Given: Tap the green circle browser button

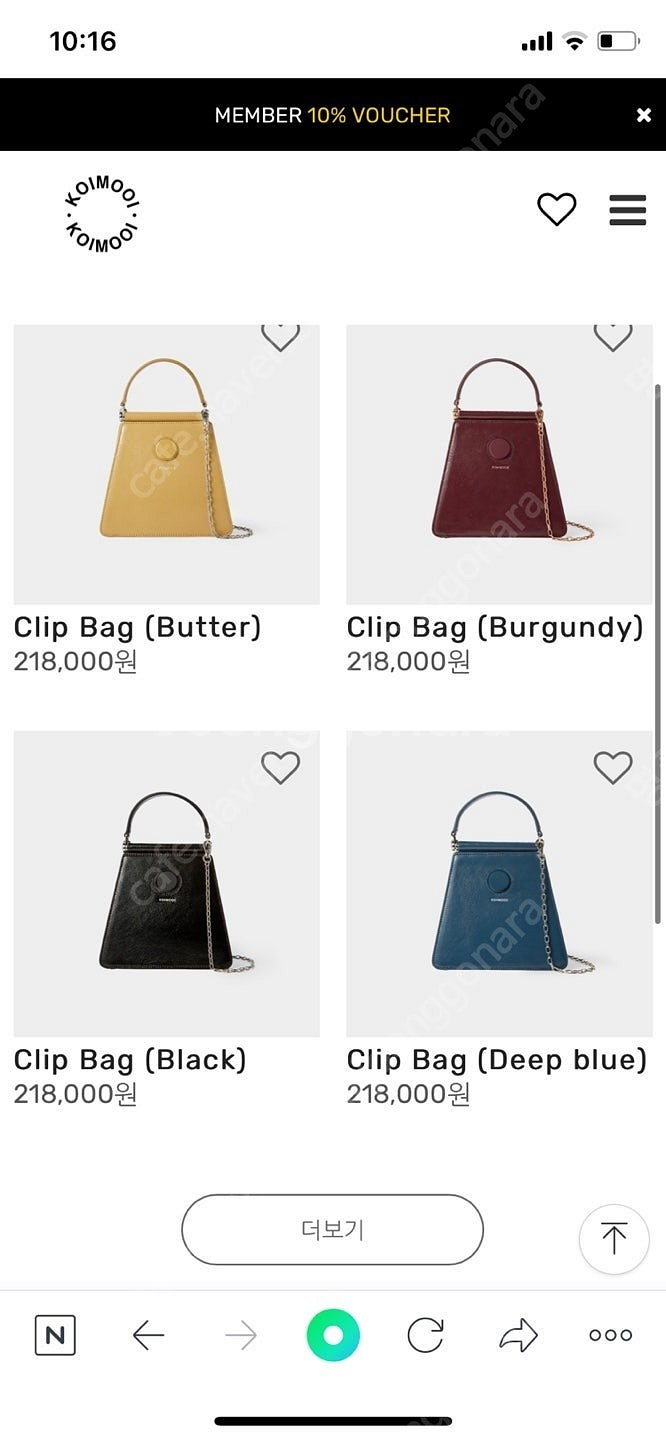Looking at the screenshot, I should click(x=333, y=1335).
